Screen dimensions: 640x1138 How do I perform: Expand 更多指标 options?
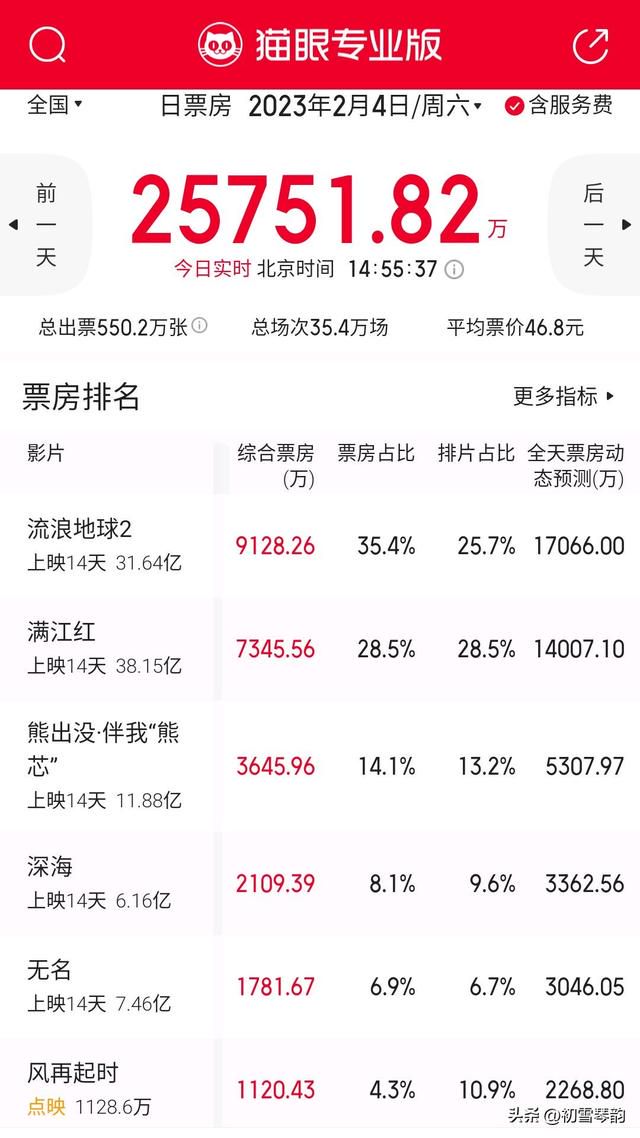click(564, 396)
